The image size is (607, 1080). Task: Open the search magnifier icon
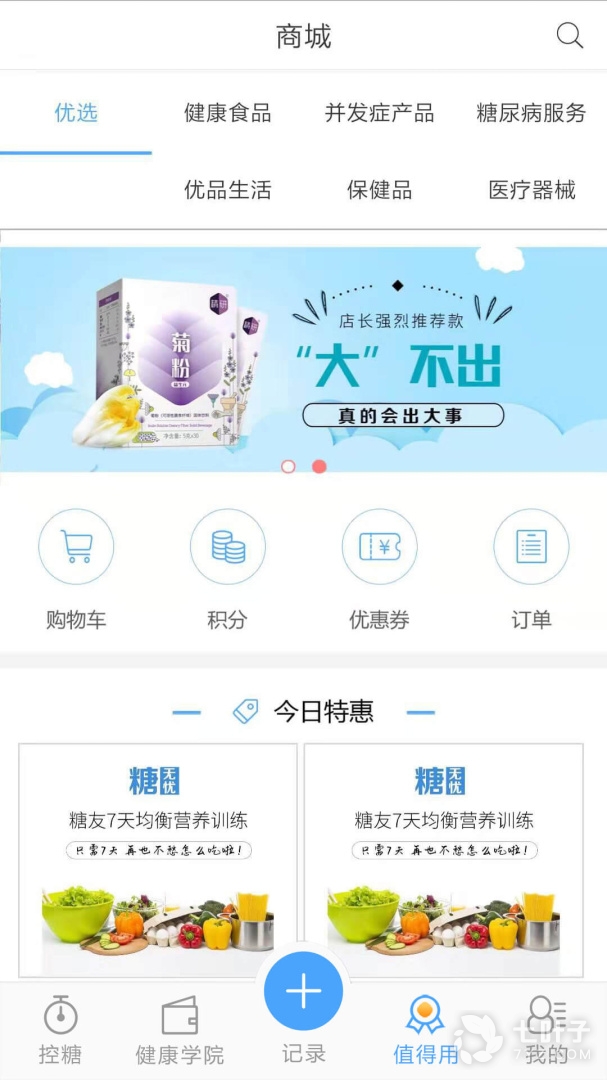(x=569, y=36)
